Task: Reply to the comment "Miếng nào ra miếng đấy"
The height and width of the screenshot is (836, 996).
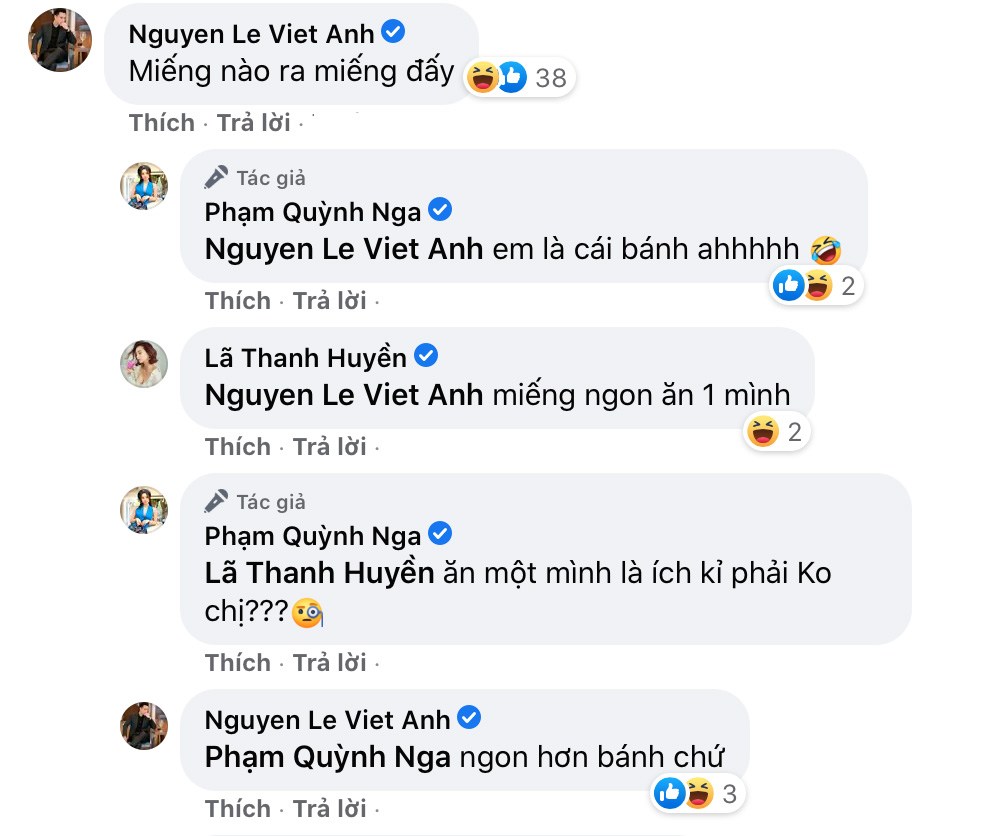Action: click(x=253, y=123)
